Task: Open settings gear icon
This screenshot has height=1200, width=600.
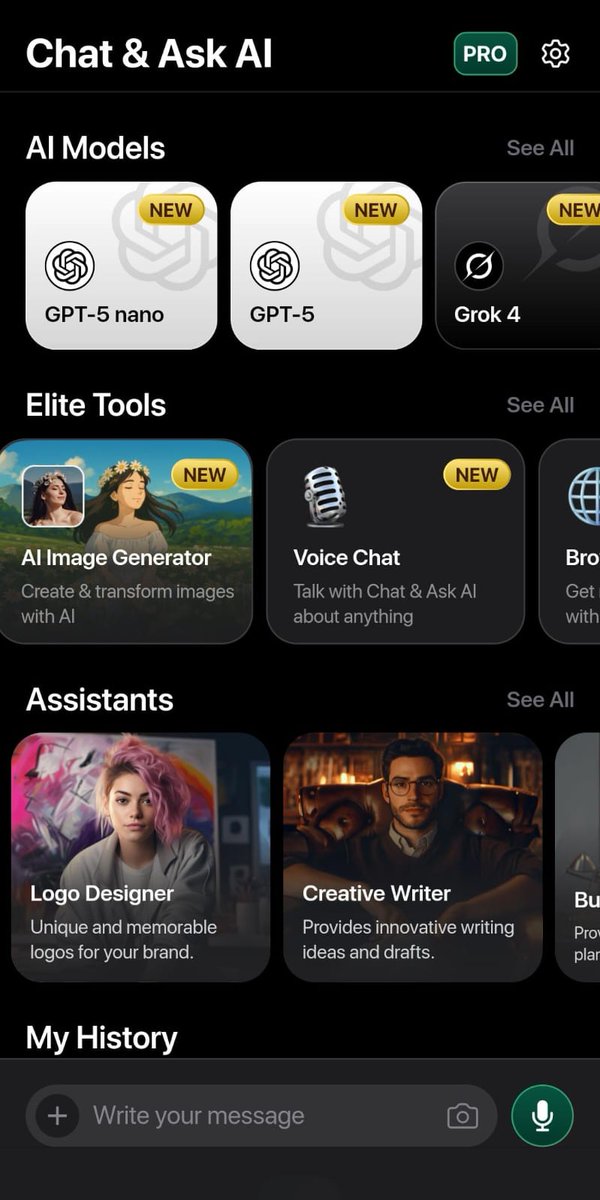Action: 555,54
